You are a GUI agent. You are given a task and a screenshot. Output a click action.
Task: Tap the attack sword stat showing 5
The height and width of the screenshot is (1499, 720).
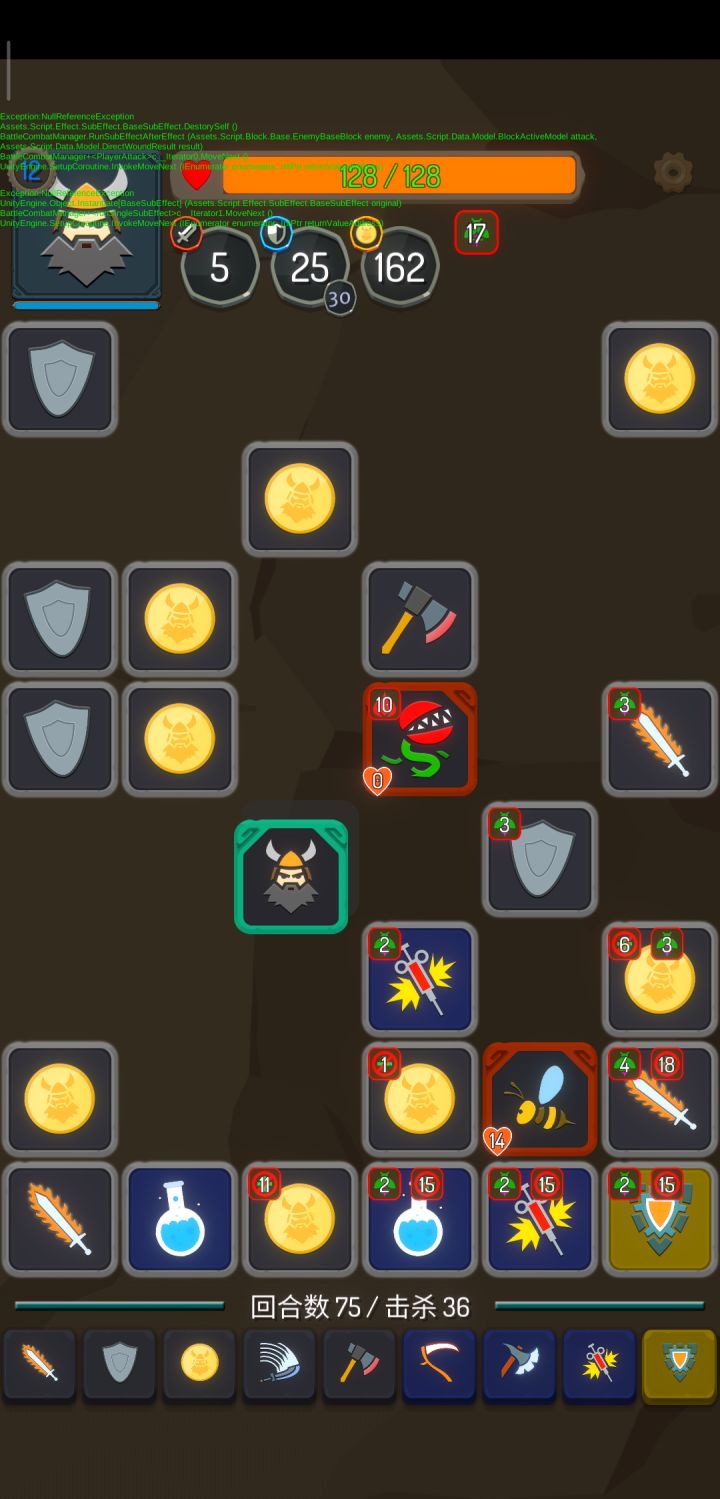click(219, 268)
